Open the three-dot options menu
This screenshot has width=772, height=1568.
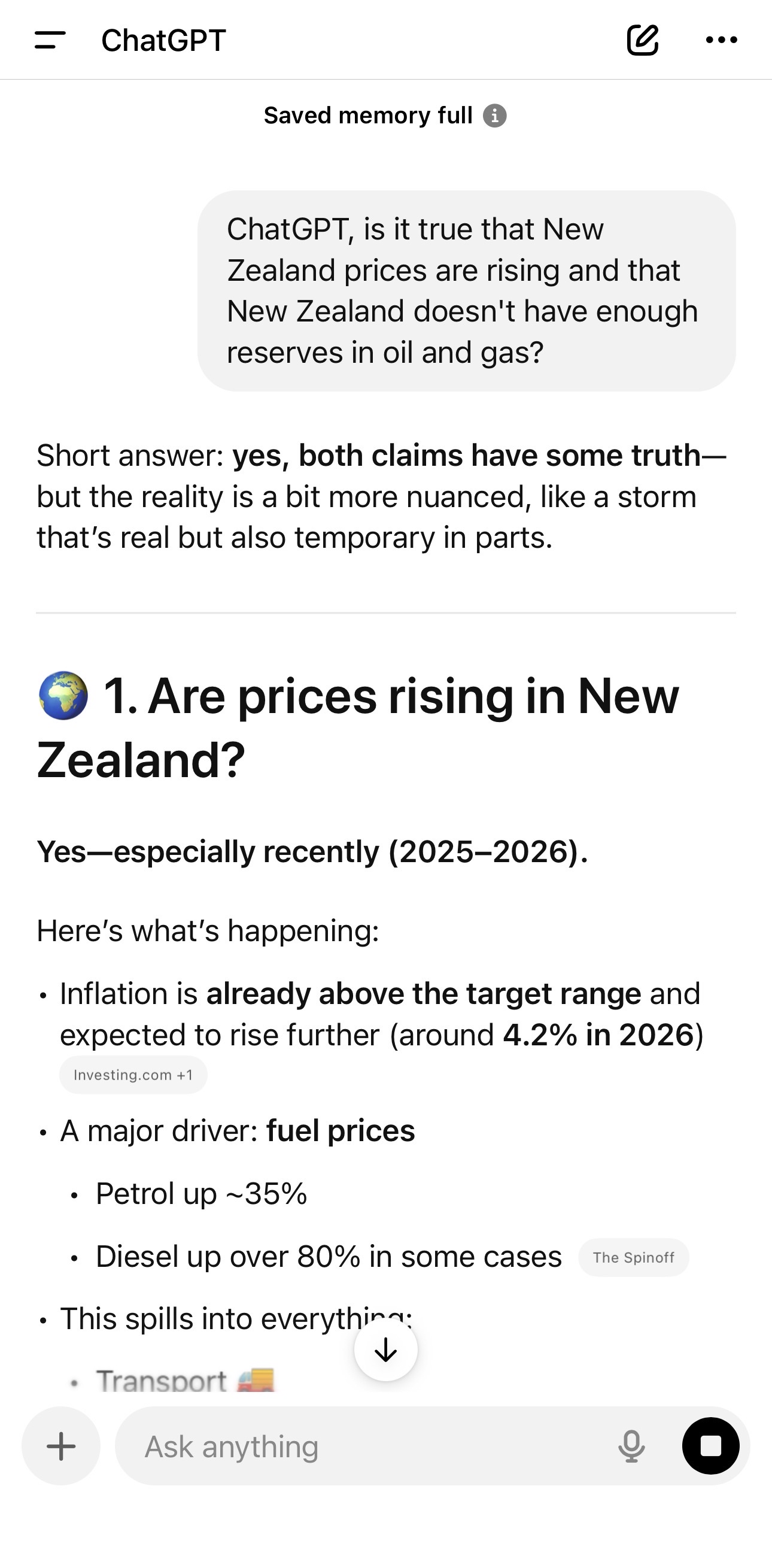coord(721,40)
